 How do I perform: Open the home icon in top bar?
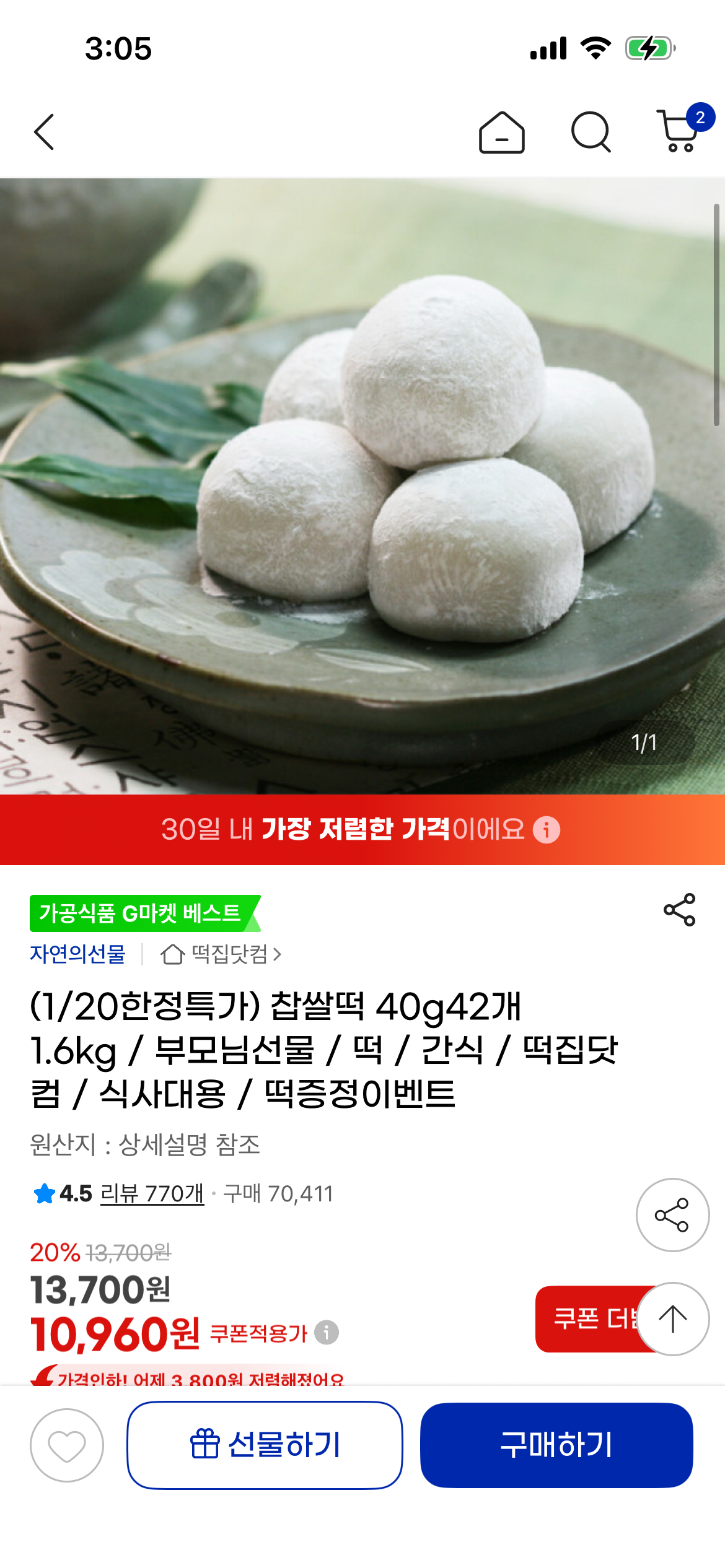(x=501, y=132)
